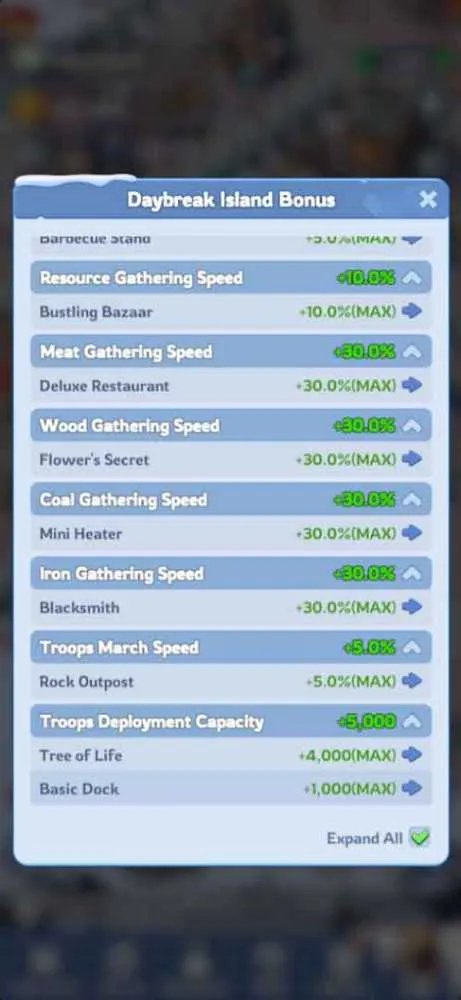Tap the Blacksmith arrow button

413,607
